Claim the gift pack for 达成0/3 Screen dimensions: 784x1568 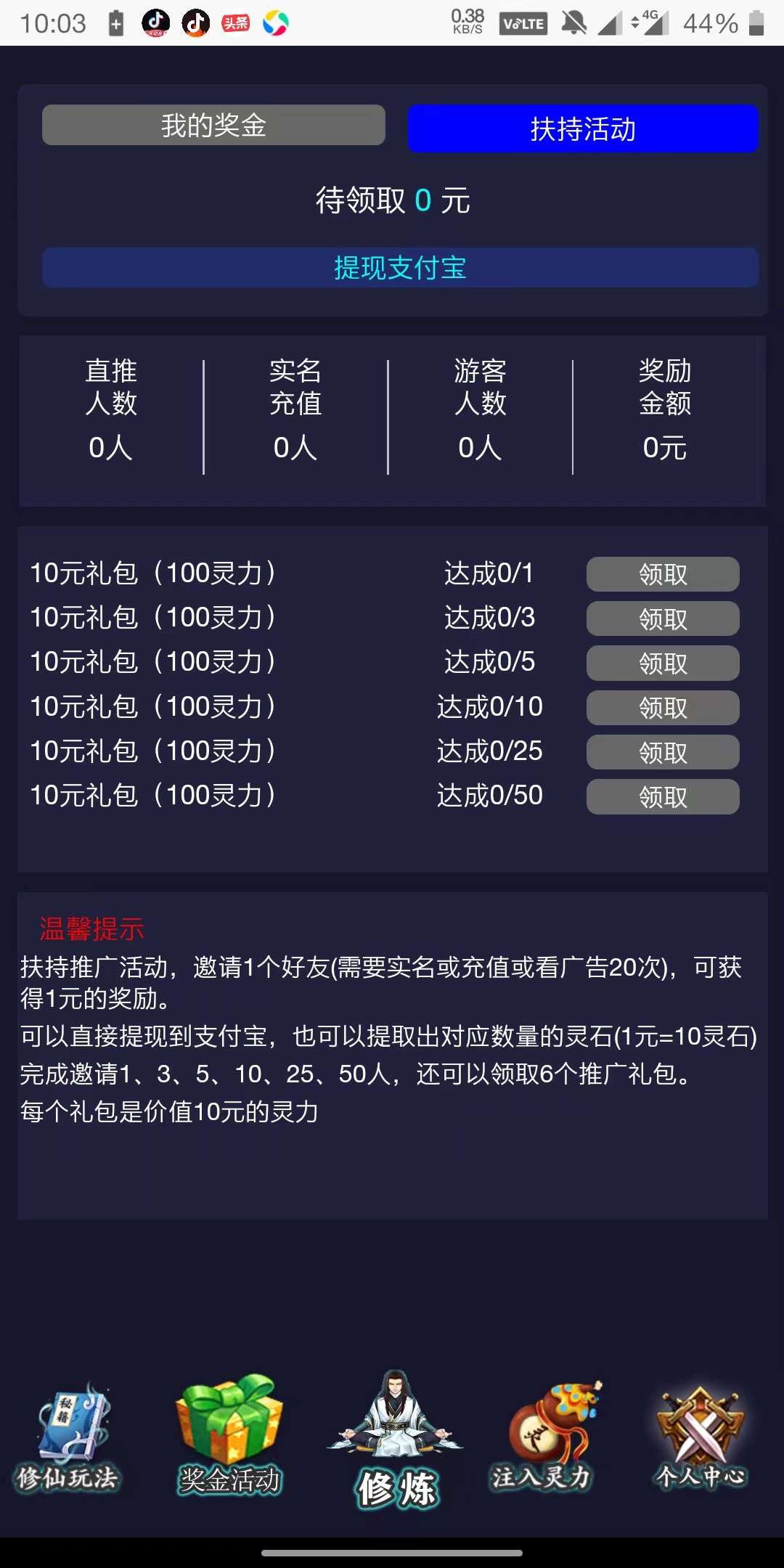click(x=663, y=619)
